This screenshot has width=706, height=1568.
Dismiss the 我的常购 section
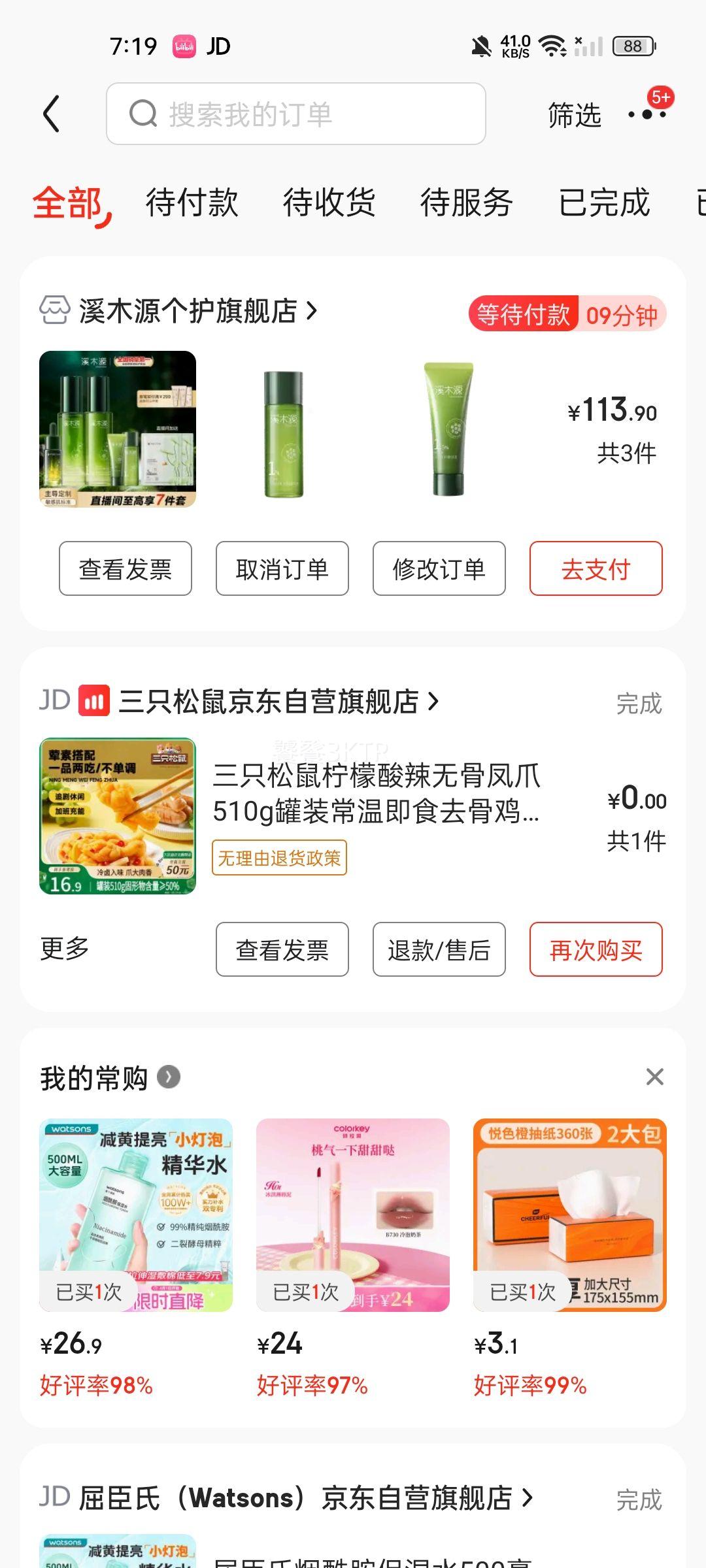click(x=654, y=1077)
